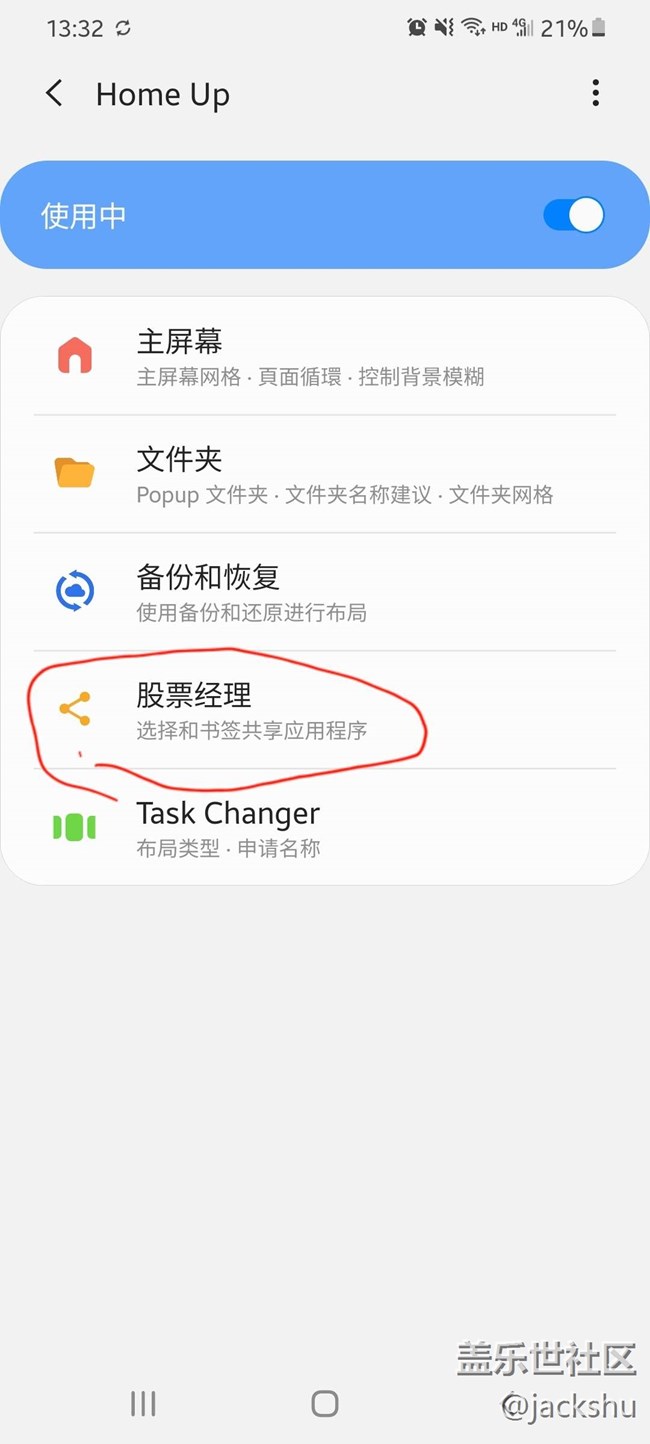Image resolution: width=650 pixels, height=1444 pixels.
Task: Open the three-dot overflow menu
Action: coord(595,94)
